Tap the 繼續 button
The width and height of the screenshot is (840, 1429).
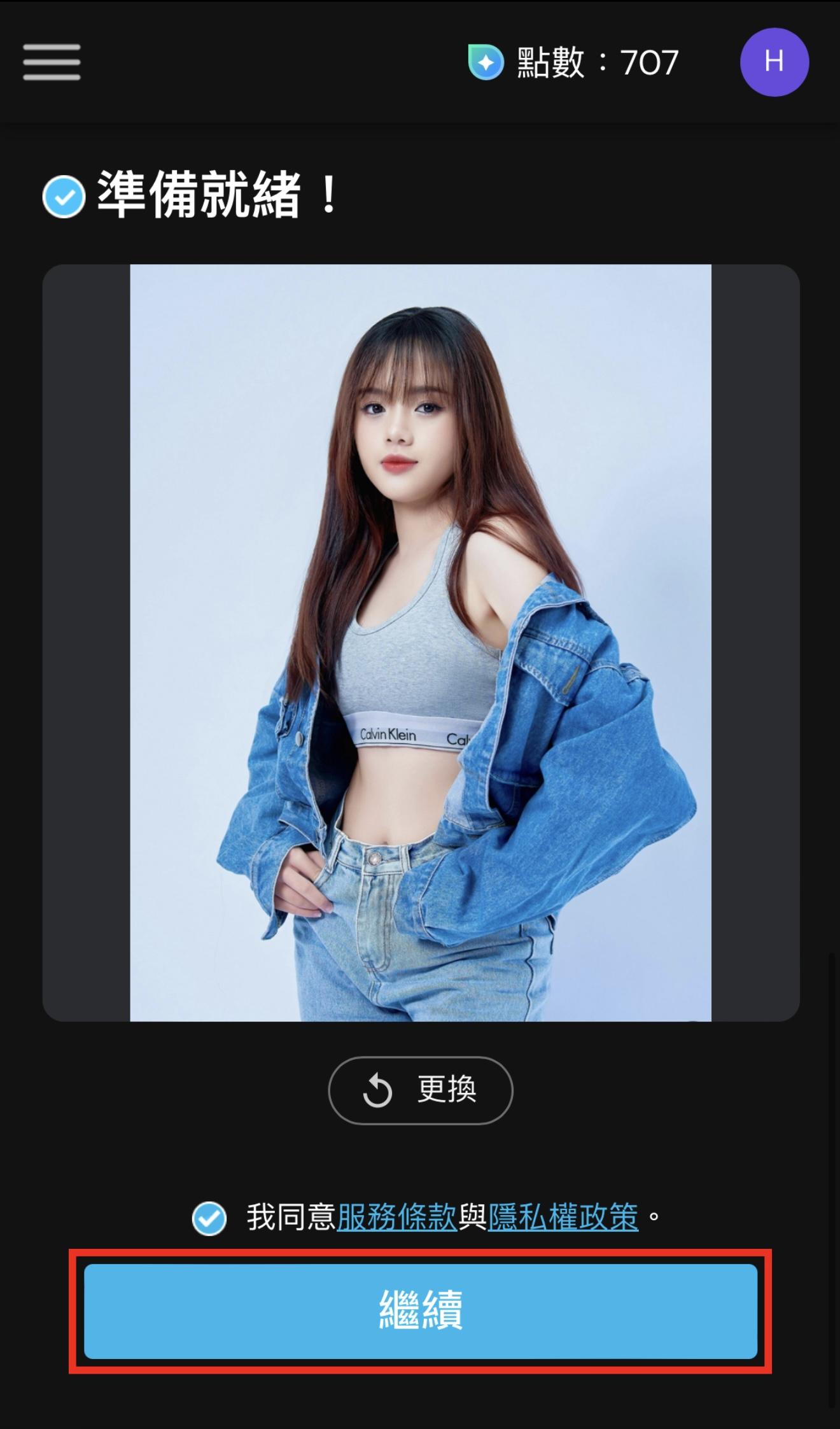[420, 1311]
